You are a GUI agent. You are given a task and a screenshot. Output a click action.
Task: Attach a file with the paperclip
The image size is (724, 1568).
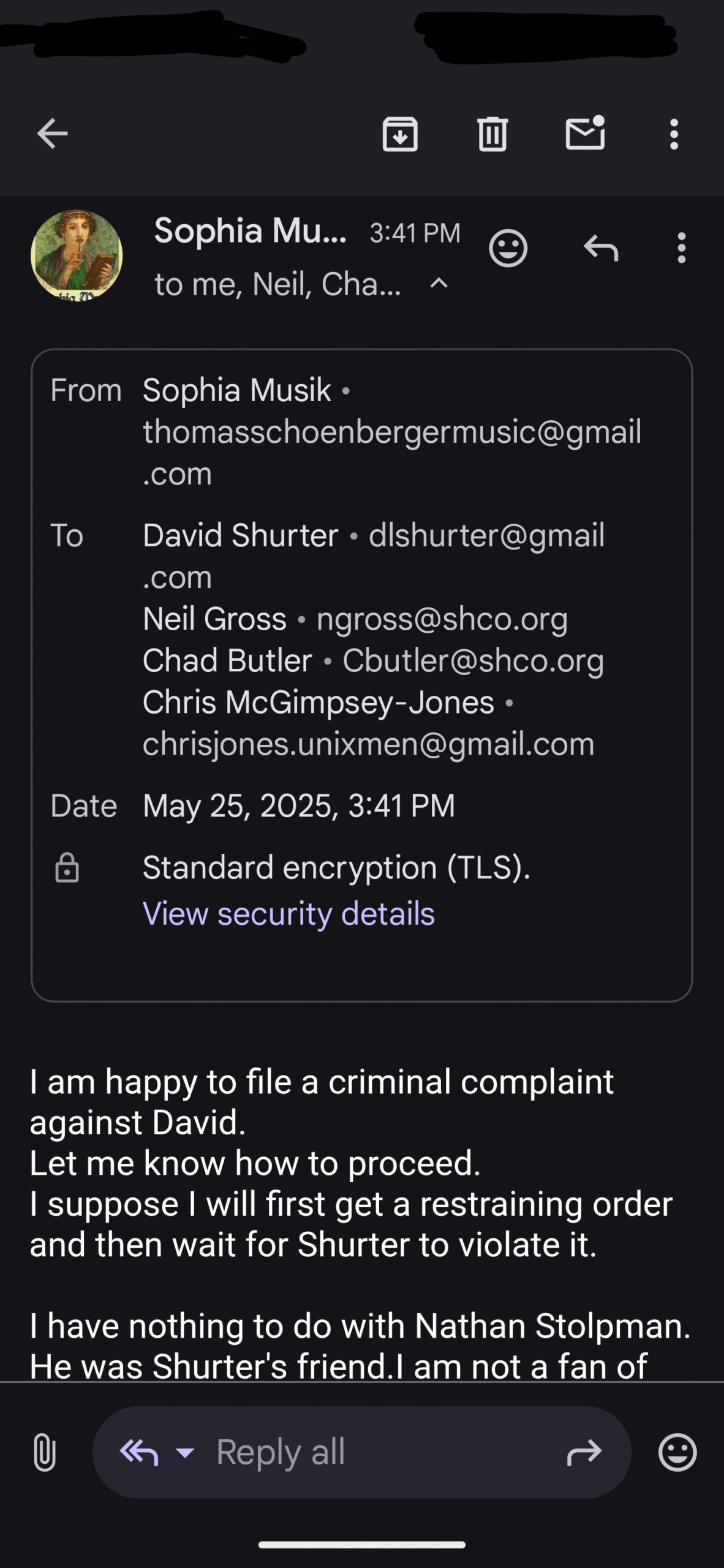tap(45, 1452)
